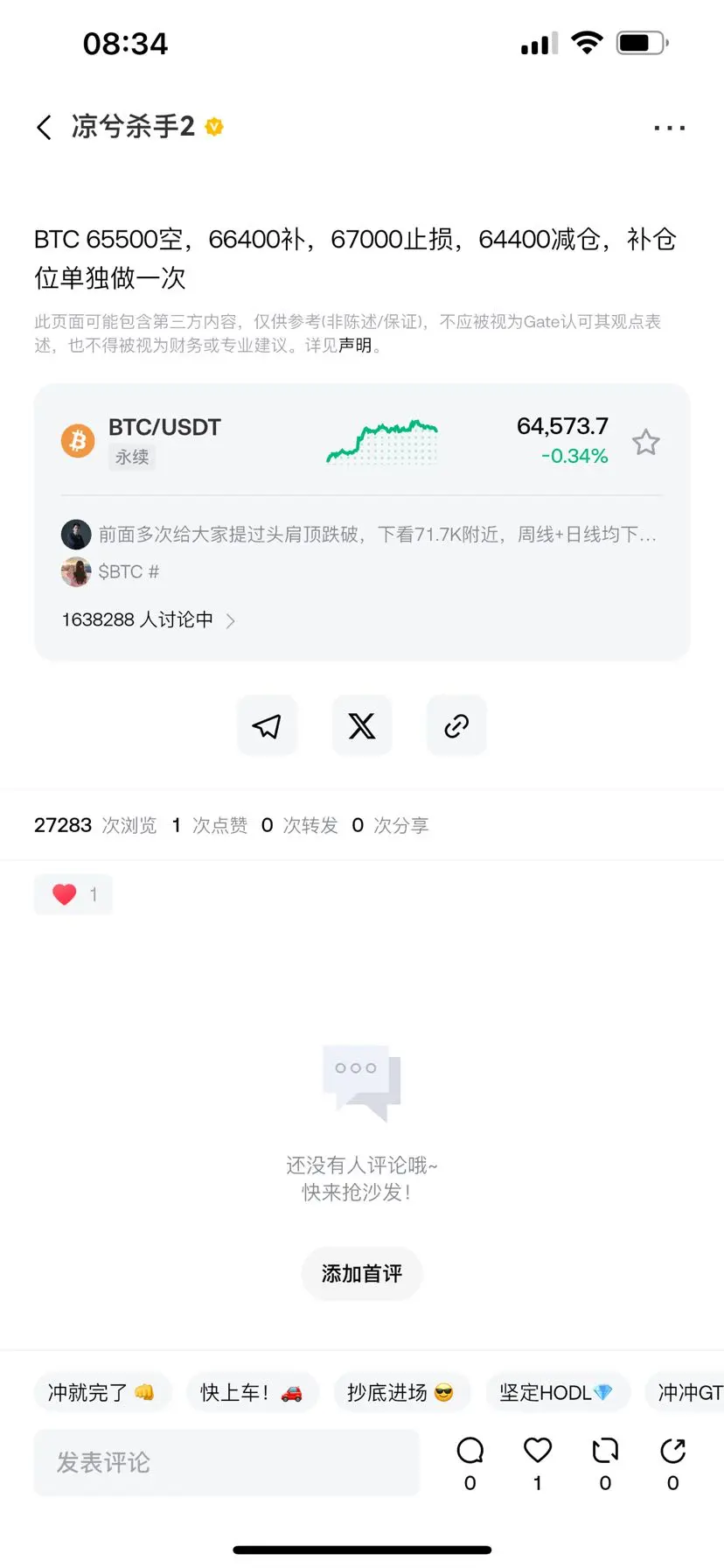Copy the post link
Viewport: 724px width, 1568px height.
click(x=456, y=725)
